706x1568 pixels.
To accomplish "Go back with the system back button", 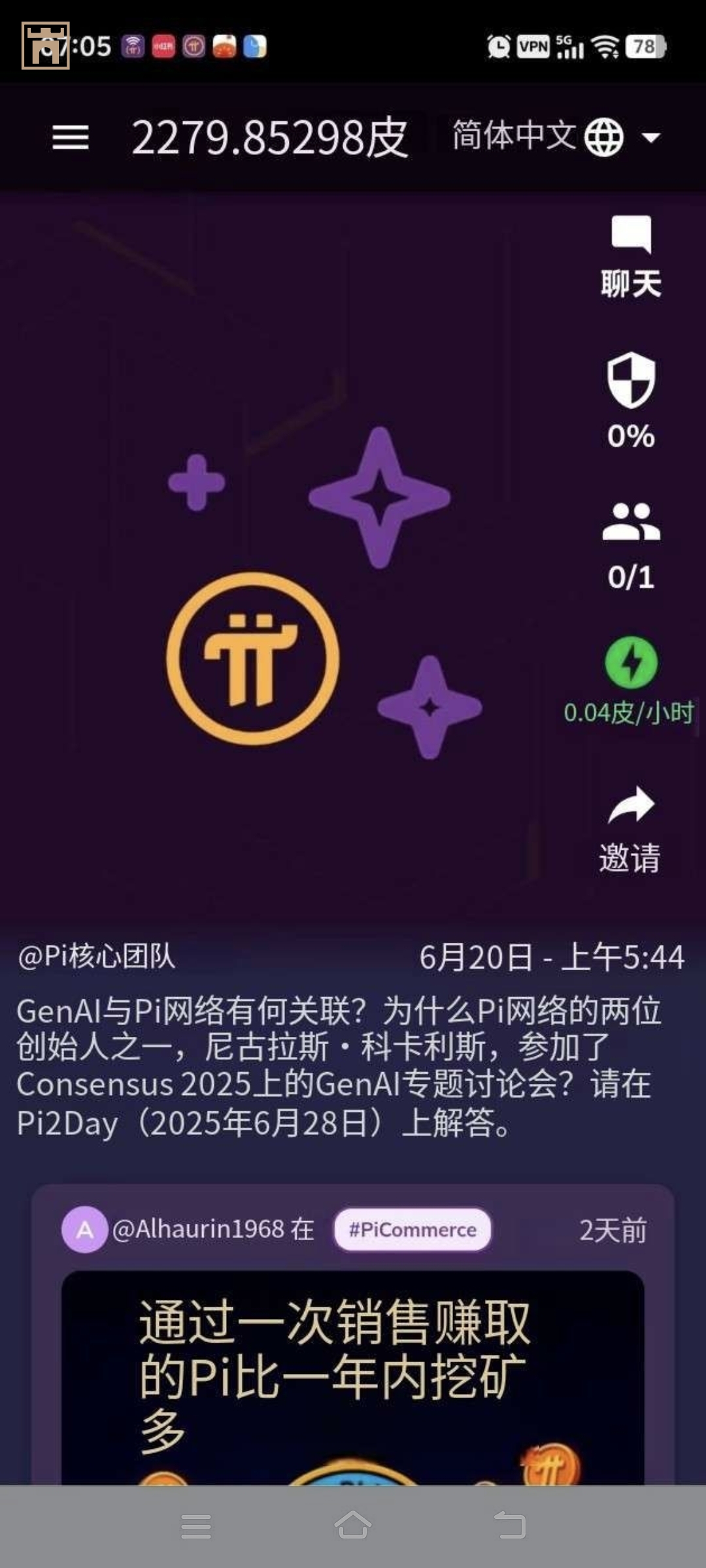I will point(510,1526).
